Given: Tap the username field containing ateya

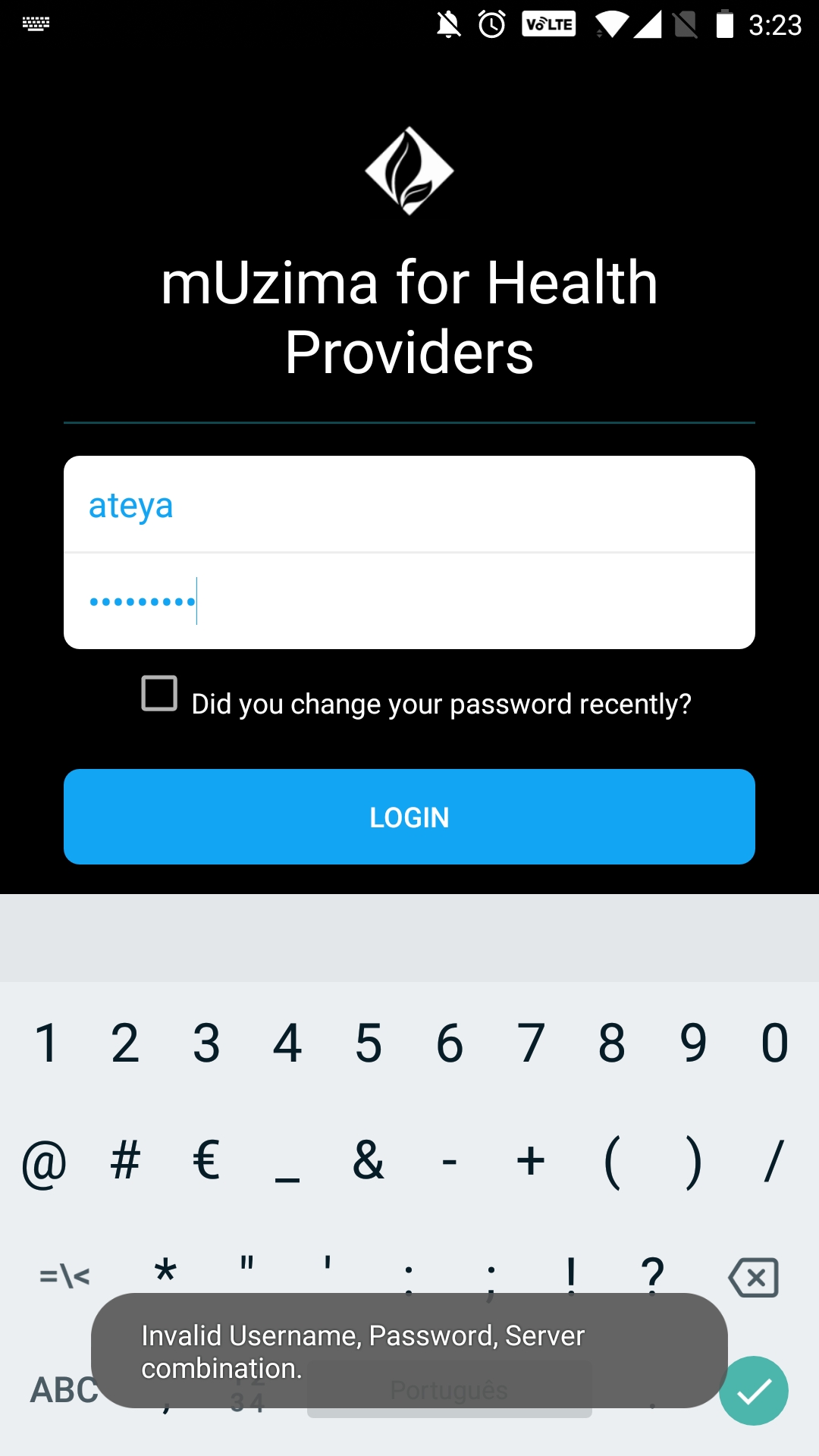Looking at the screenshot, I should pos(409,504).
